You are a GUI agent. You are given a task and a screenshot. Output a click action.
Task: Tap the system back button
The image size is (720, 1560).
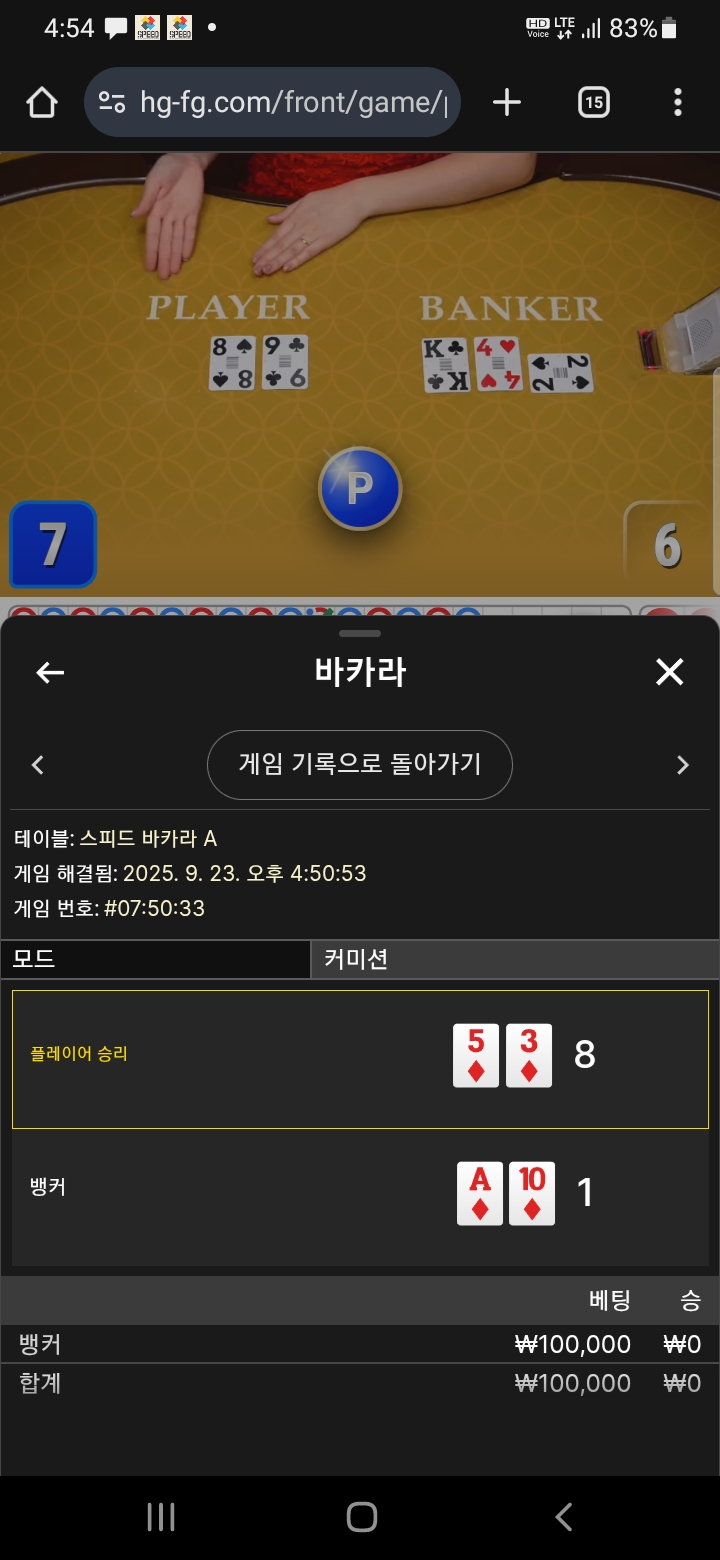coord(564,1517)
